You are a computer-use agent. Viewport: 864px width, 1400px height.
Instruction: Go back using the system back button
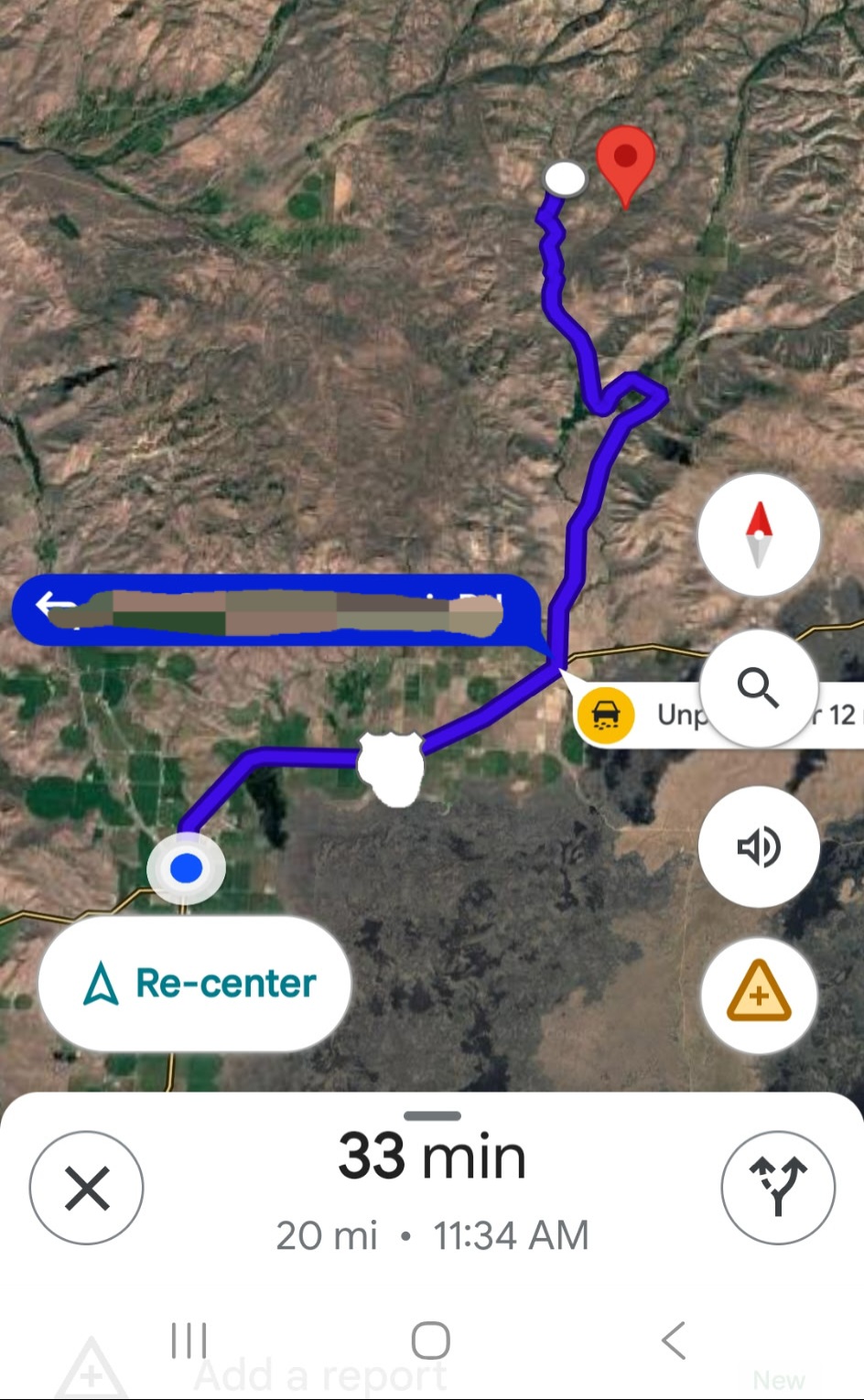[674, 1341]
